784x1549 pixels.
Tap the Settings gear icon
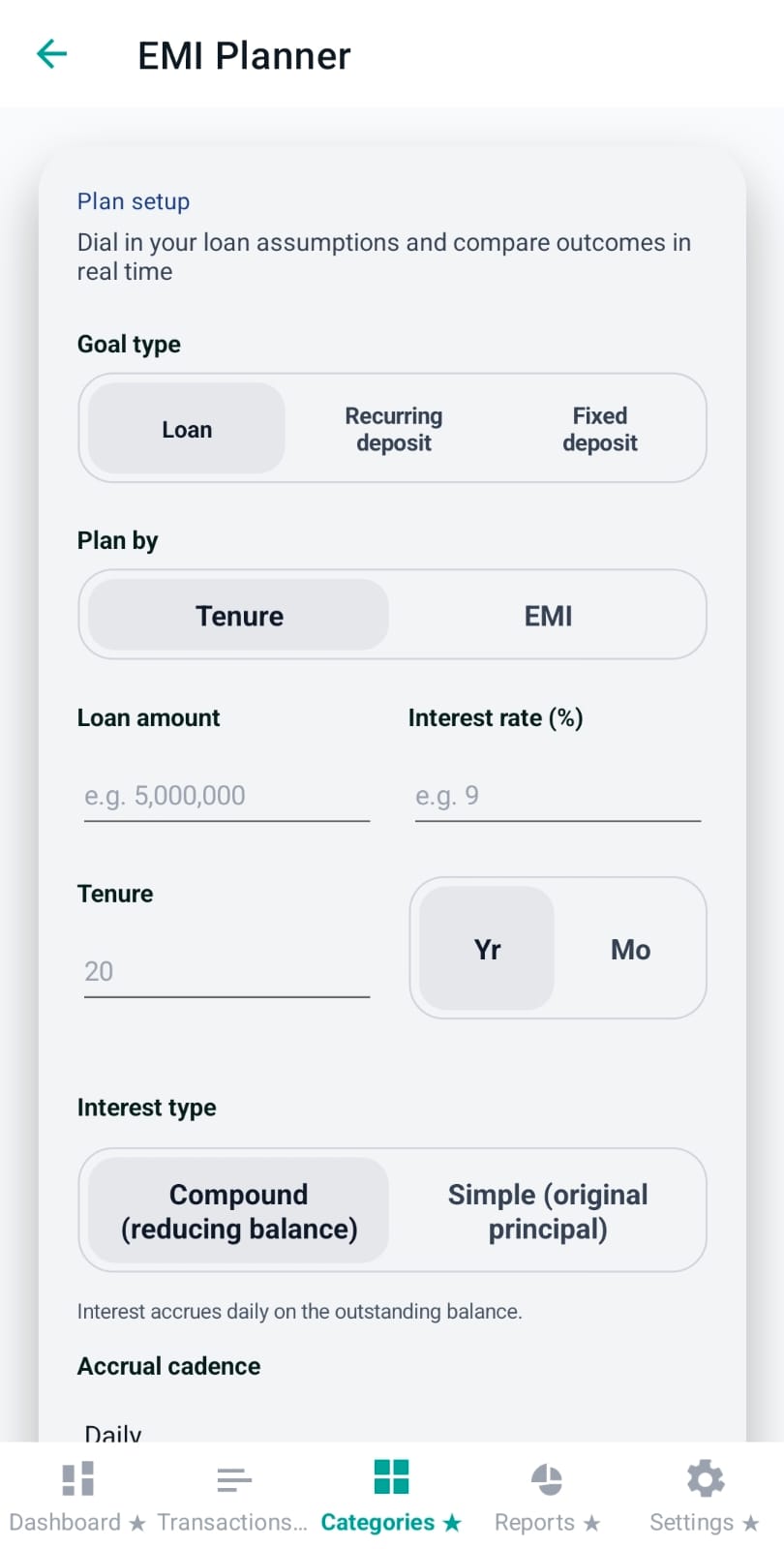point(704,1478)
